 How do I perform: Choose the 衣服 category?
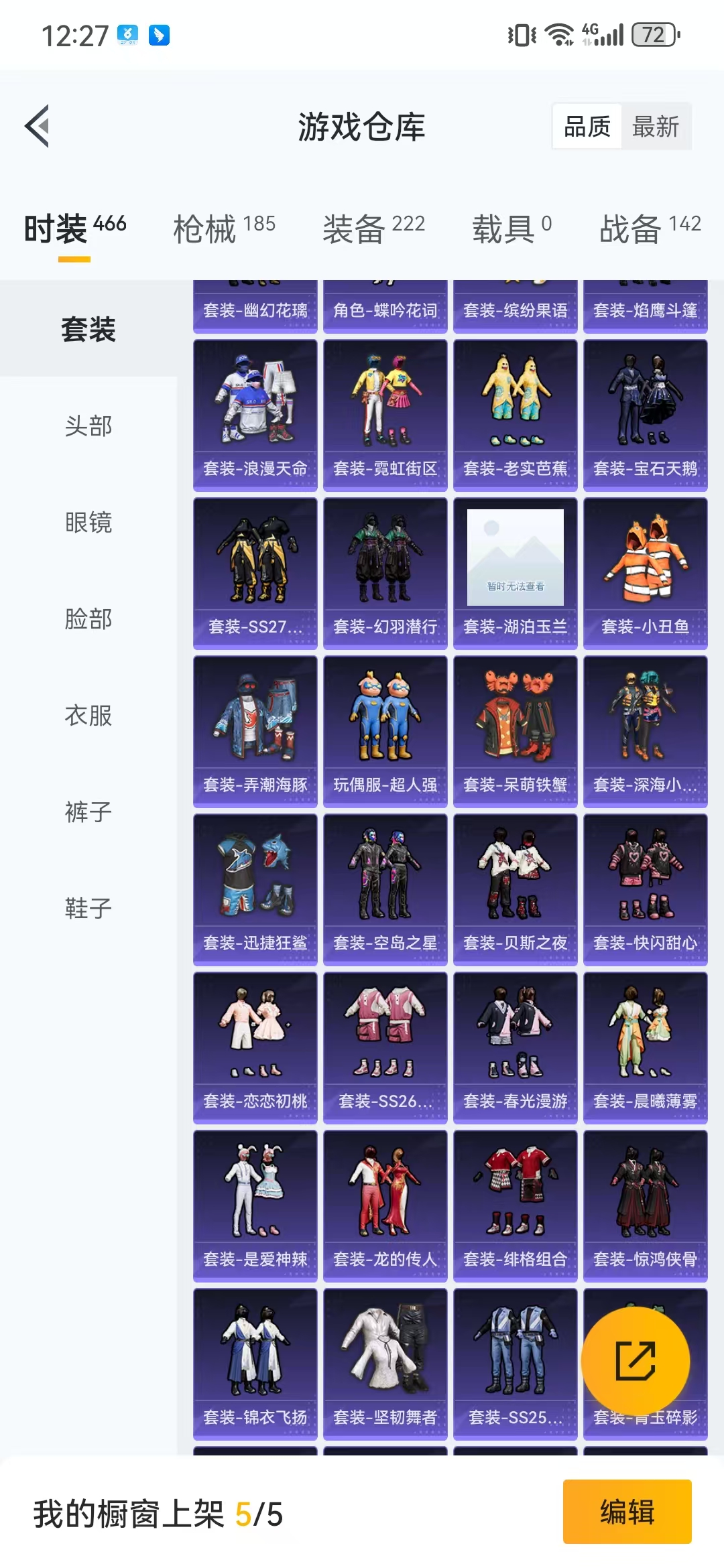(x=88, y=715)
